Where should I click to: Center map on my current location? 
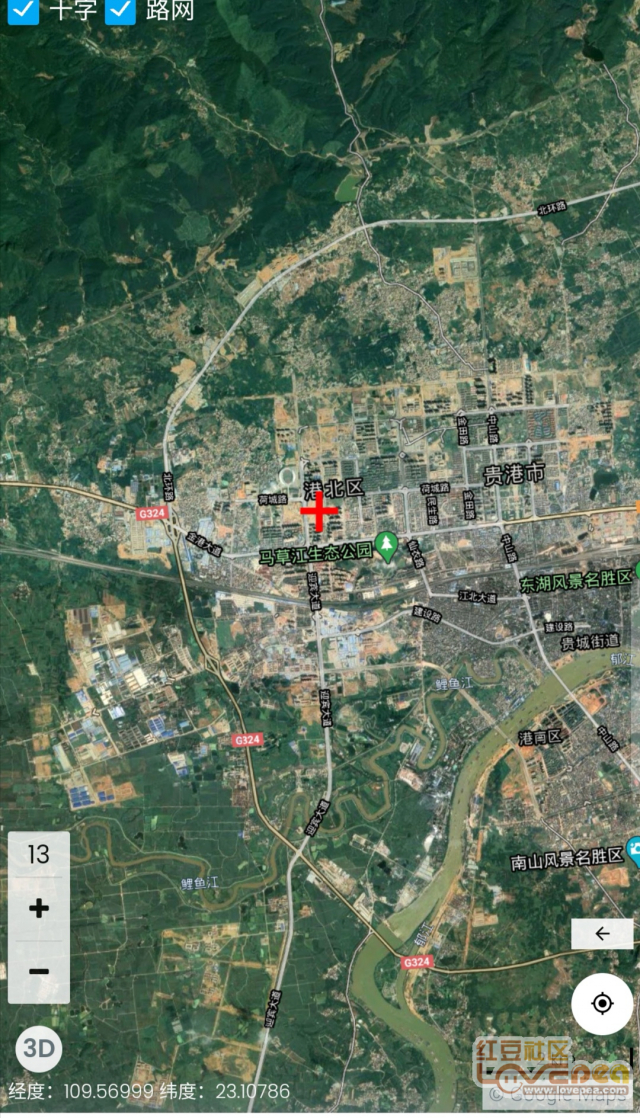(x=602, y=1003)
